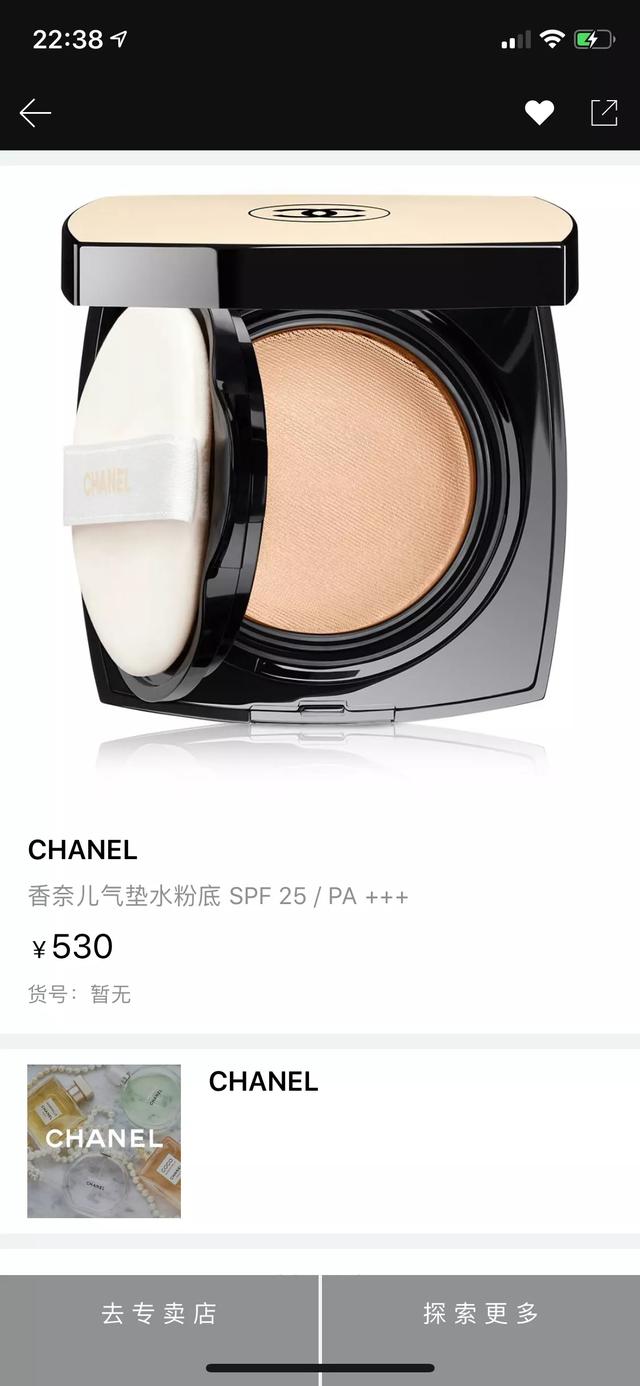Tap the 去专卖店 button
The width and height of the screenshot is (640, 1386).
(x=159, y=1313)
